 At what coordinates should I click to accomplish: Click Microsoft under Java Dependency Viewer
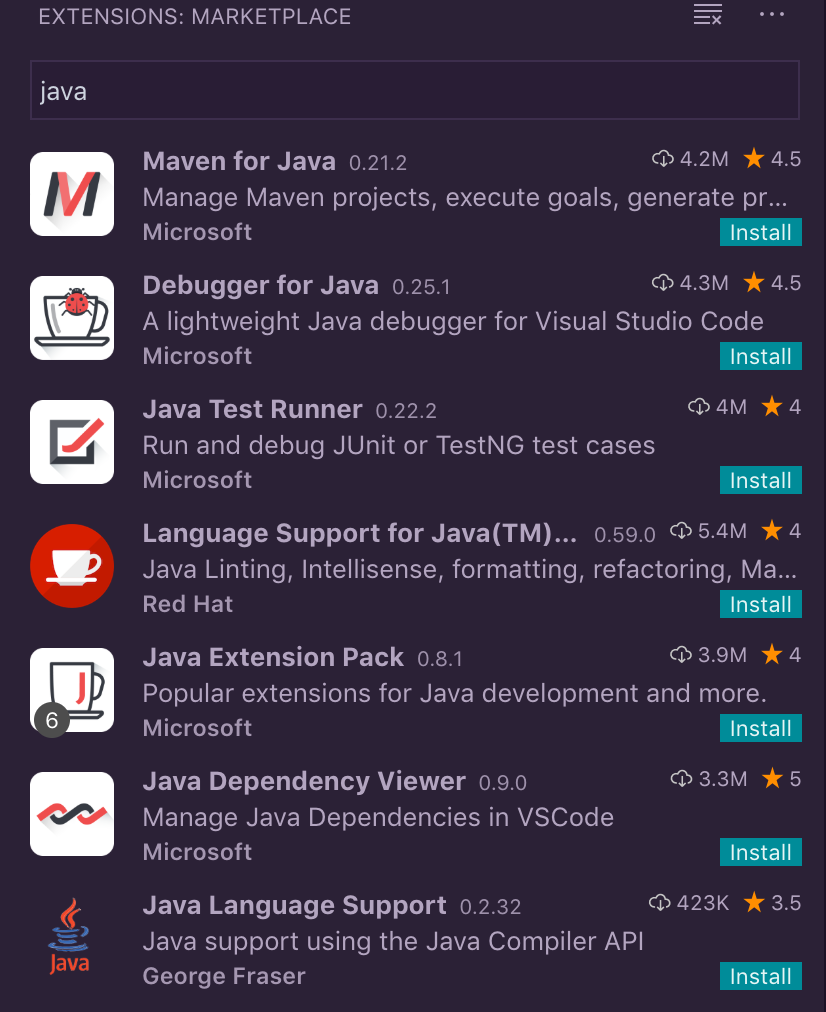coord(197,852)
